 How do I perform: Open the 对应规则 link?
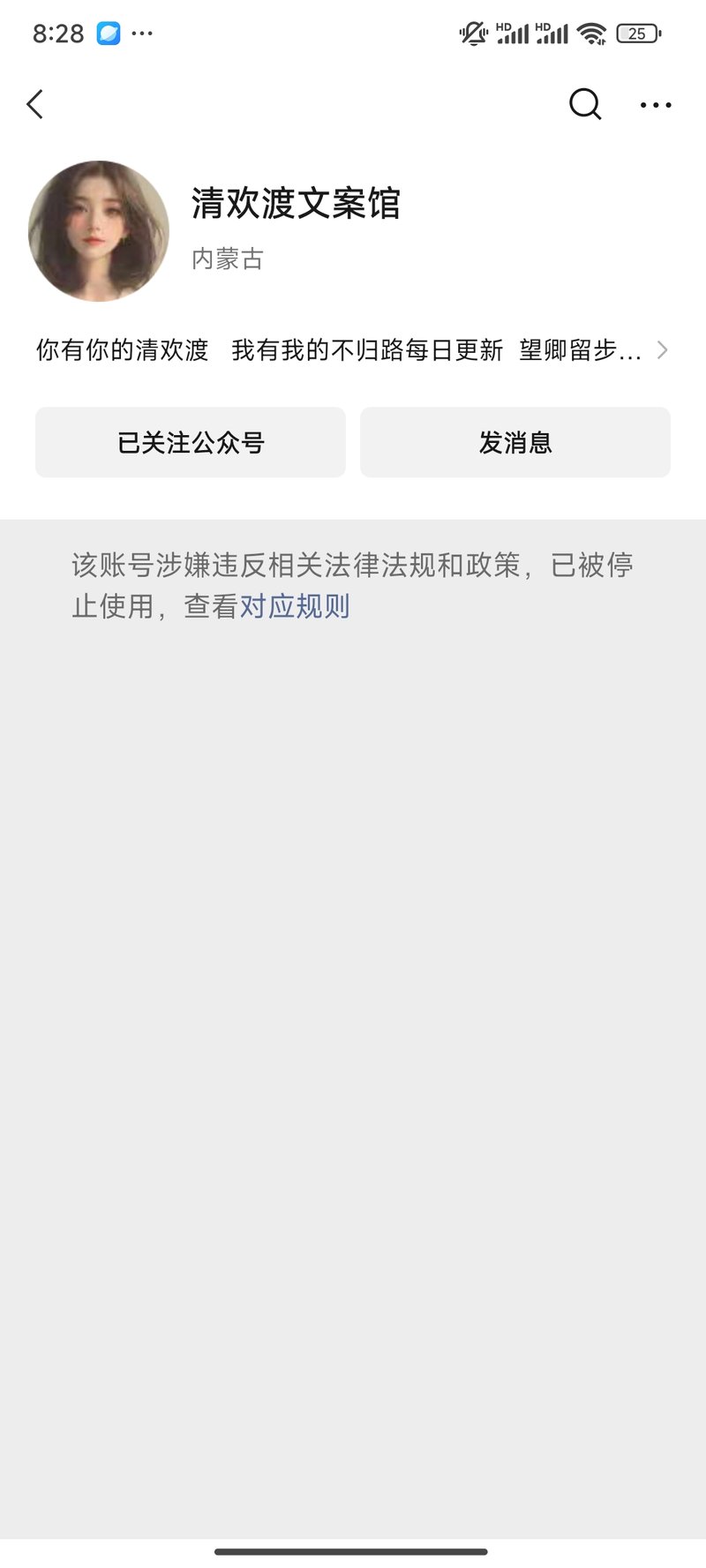(295, 606)
